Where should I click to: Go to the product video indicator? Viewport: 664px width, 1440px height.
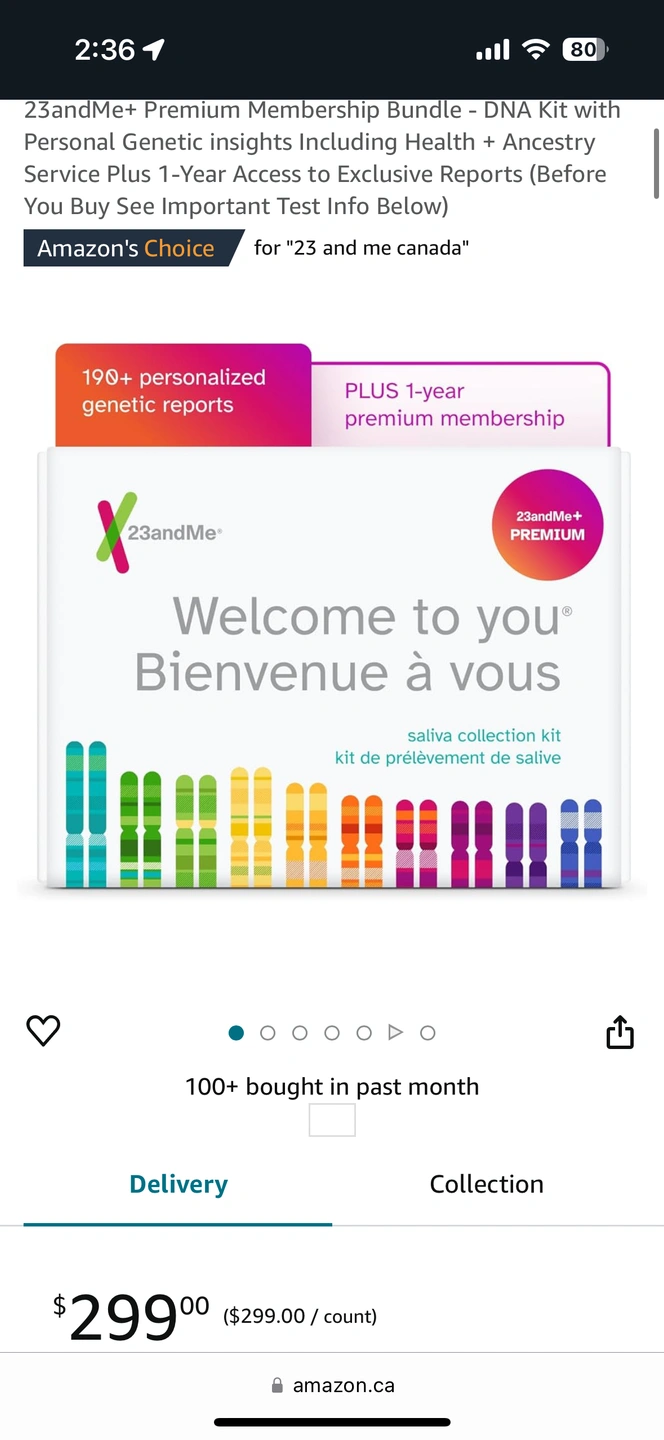[x=395, y=1033]
